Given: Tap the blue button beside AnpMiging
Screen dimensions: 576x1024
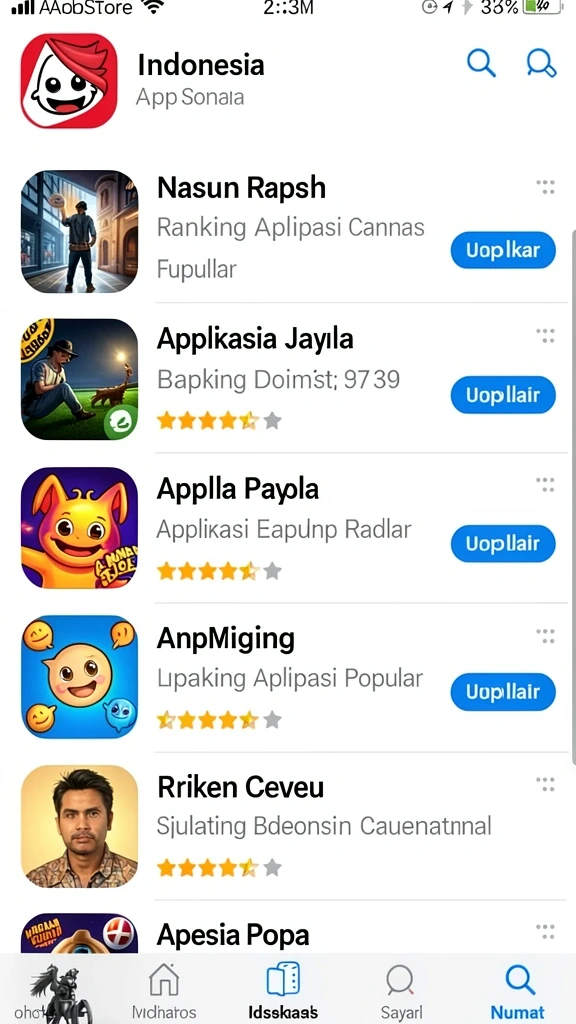Looking at the screenshot, I should coord(503,692).
